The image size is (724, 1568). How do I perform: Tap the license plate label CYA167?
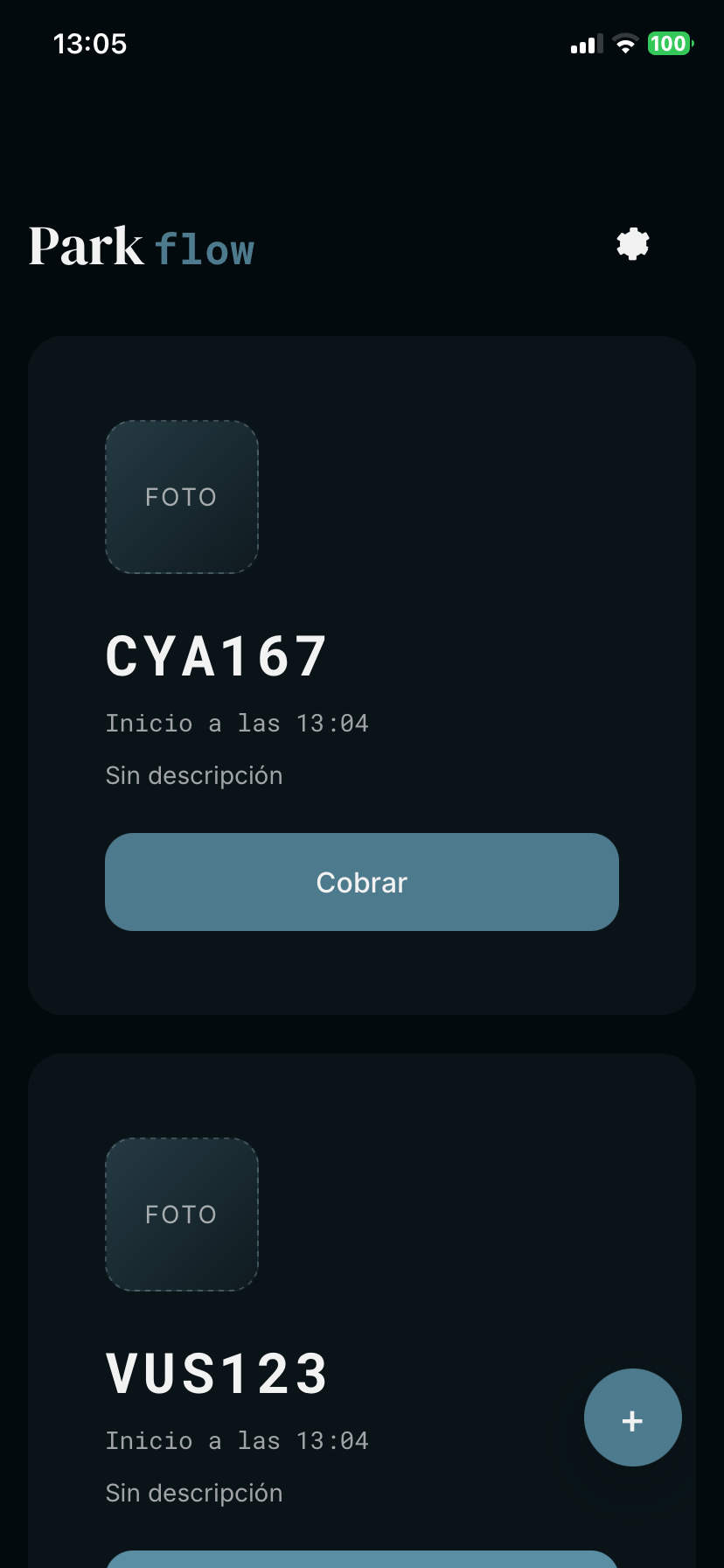216,654
